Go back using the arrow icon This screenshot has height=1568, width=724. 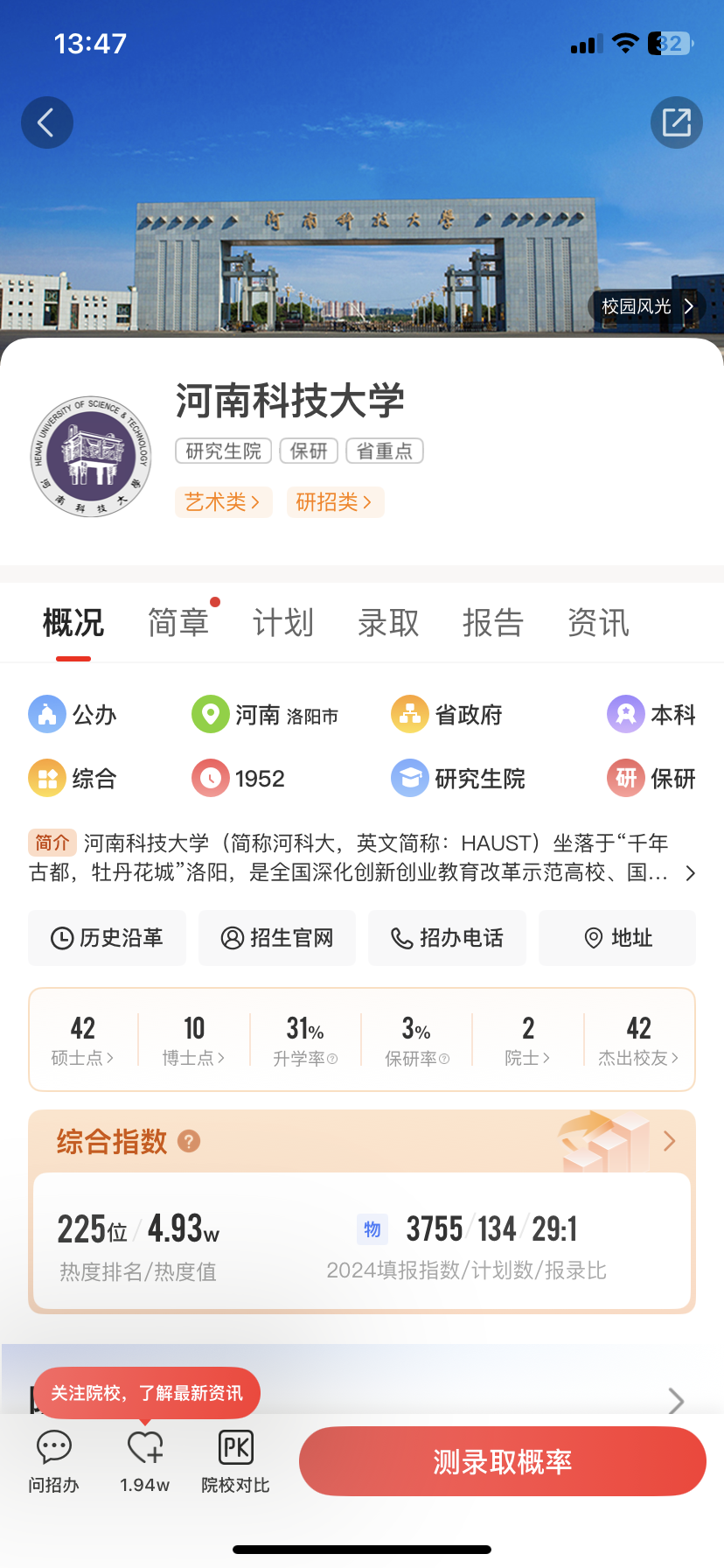[47, 122]
